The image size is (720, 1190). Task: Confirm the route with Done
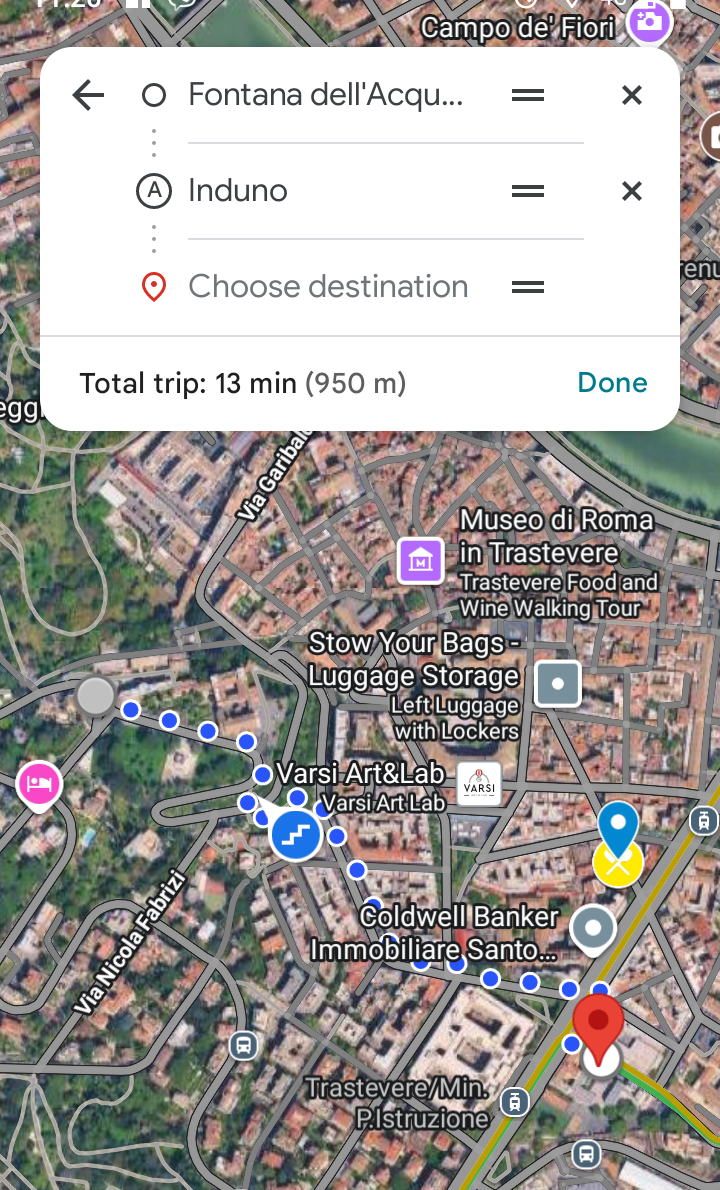(x=612, y=383)
